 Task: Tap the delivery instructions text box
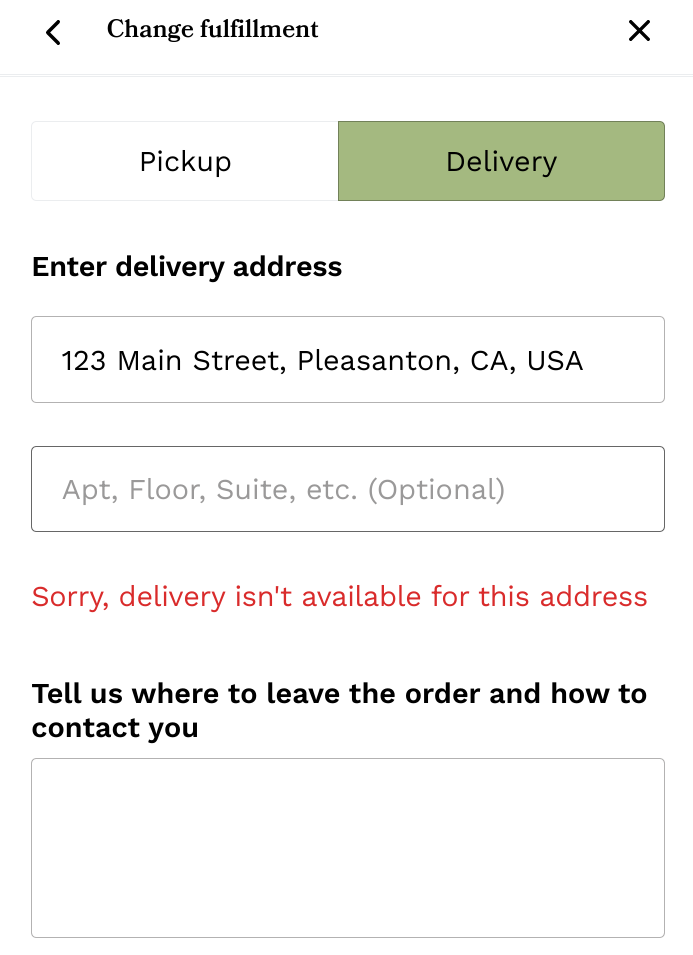(x=347, y=847)
